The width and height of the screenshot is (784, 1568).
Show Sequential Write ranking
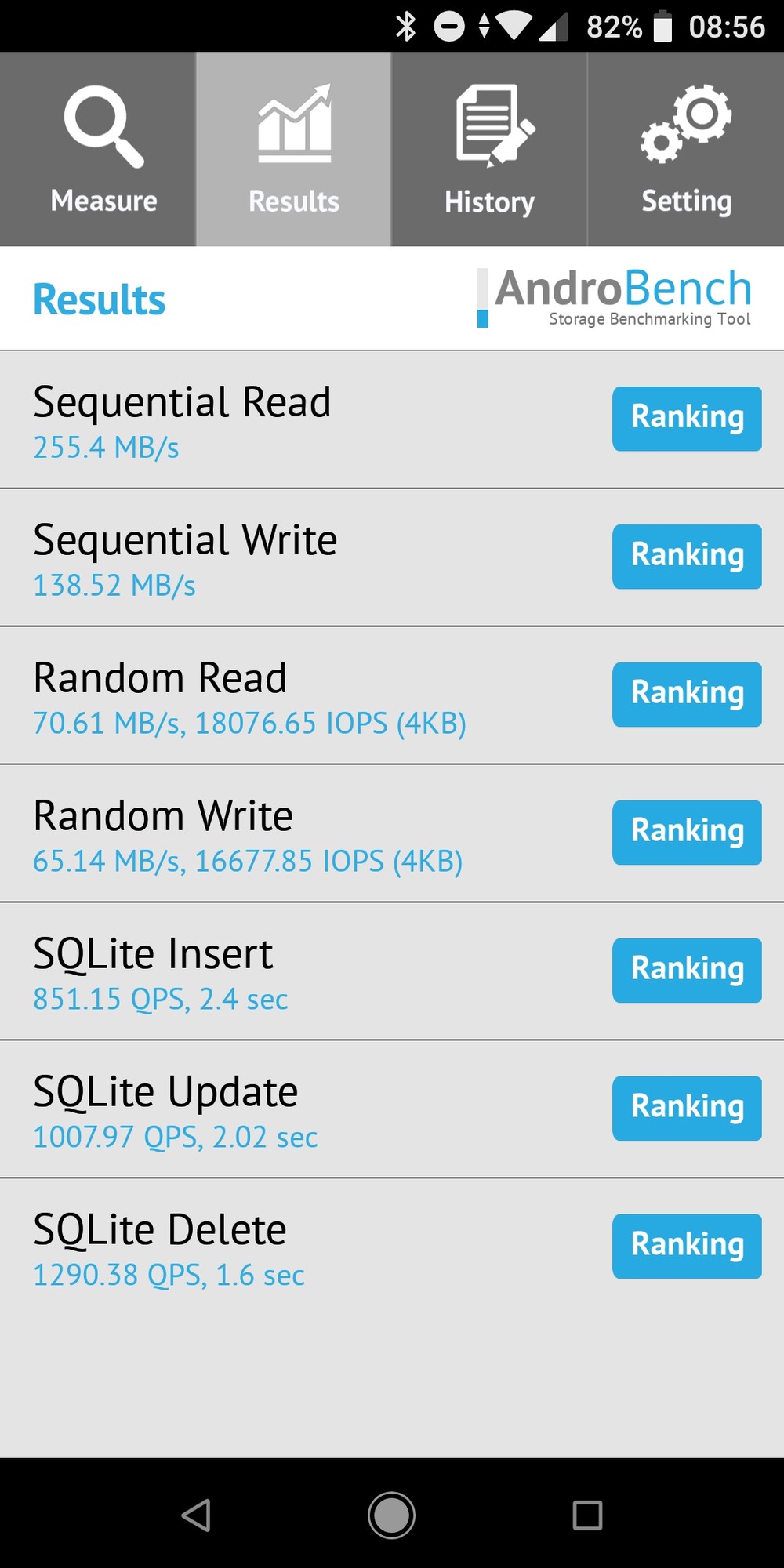click(687, 557)
